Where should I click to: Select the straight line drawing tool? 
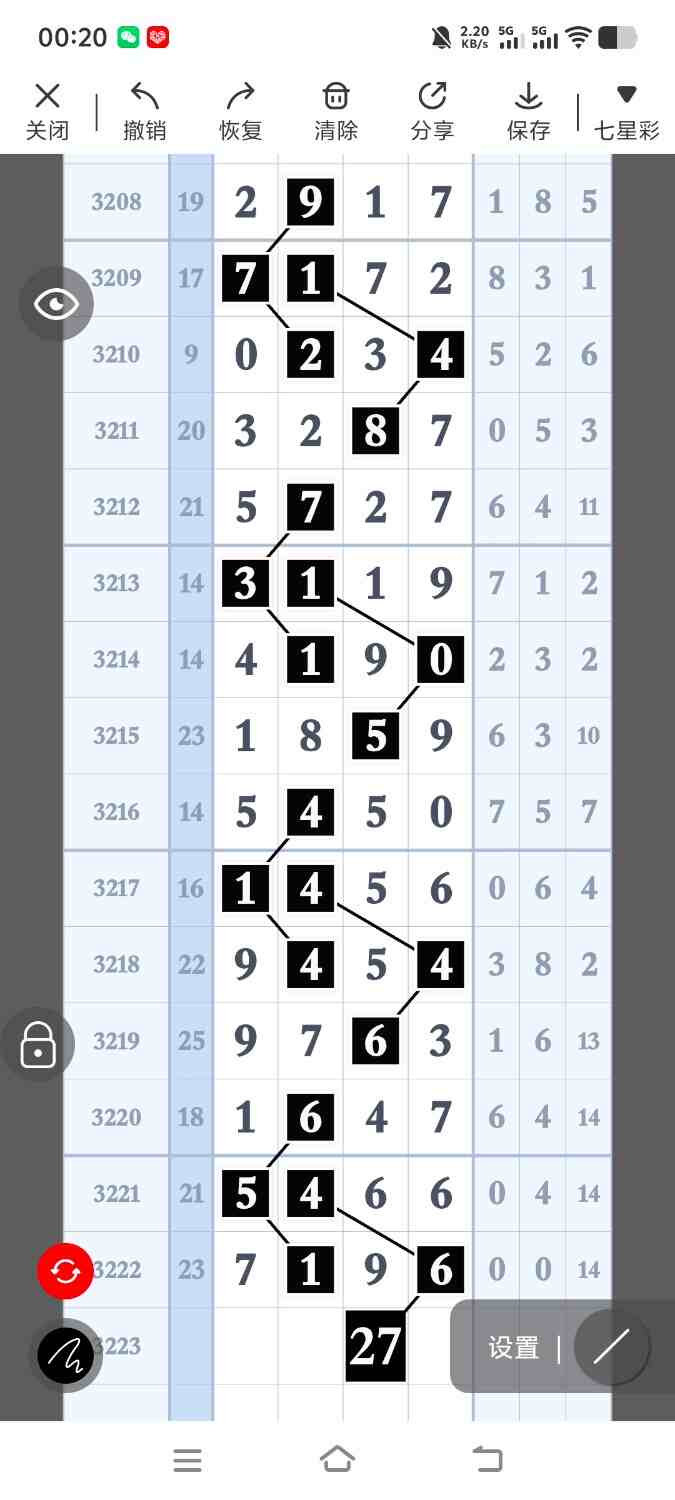pos(611,1347)
